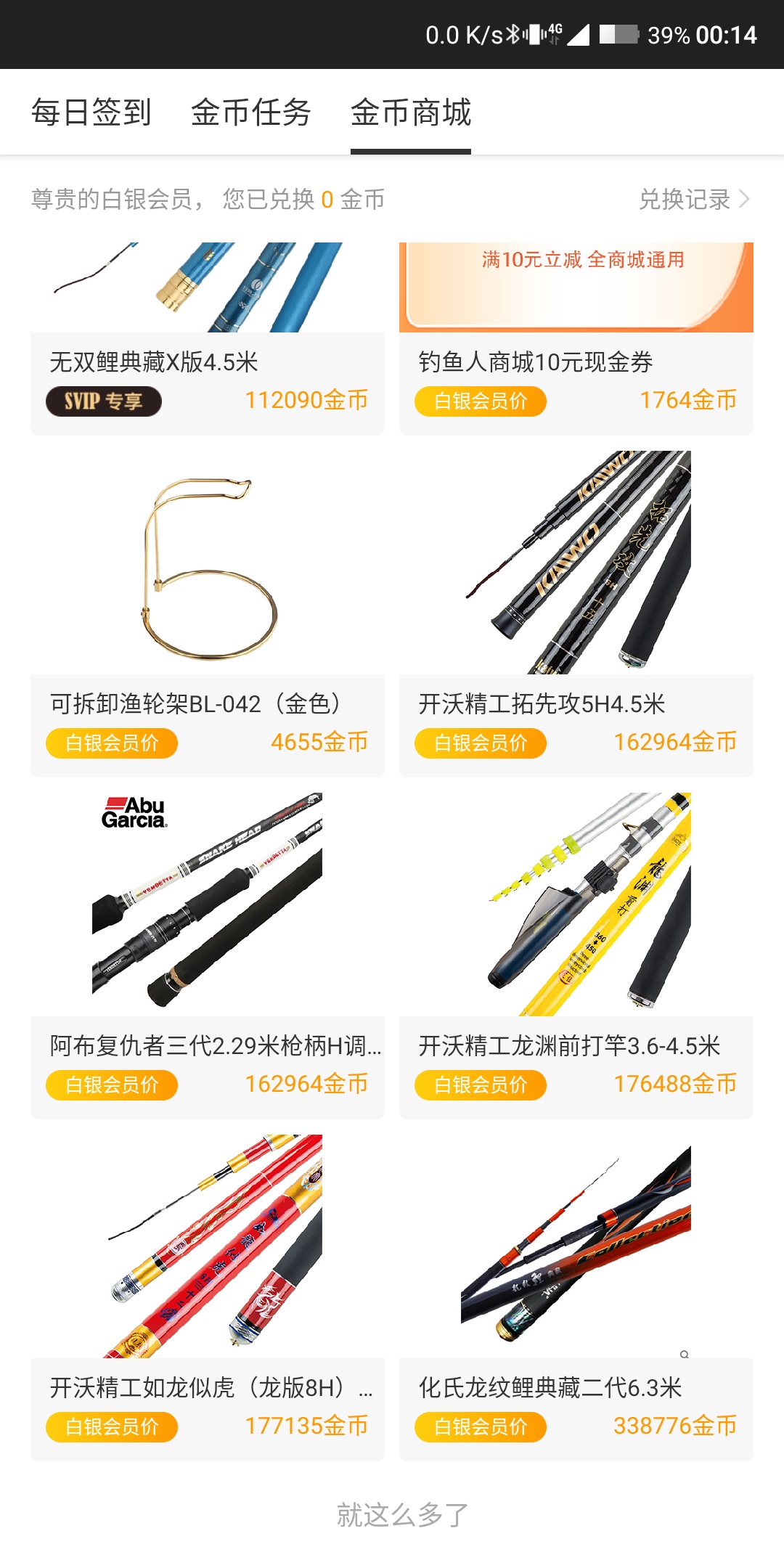
Task: Open 兑换记录 exchange history
Action: coord(694,199)
